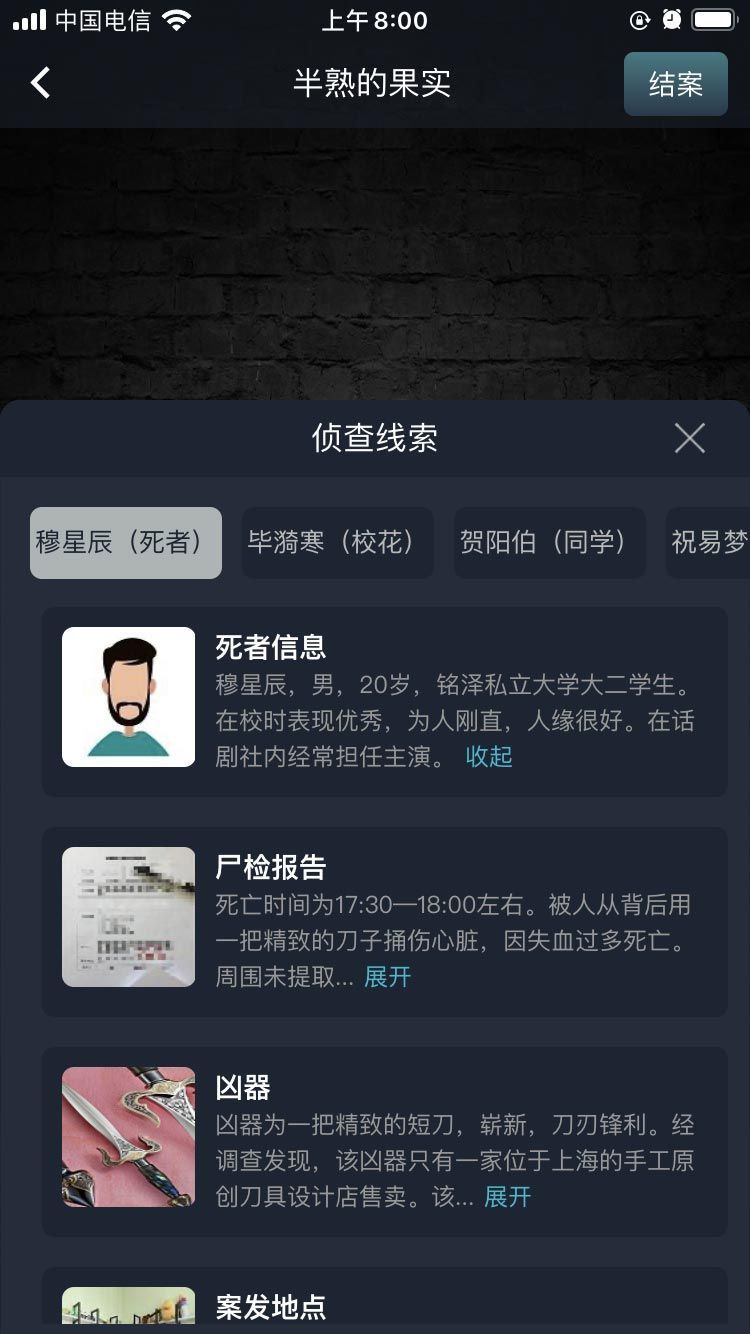
Task: Open the victim's avatar portrait
Action: pyautogui.click(x=128, y=696)
